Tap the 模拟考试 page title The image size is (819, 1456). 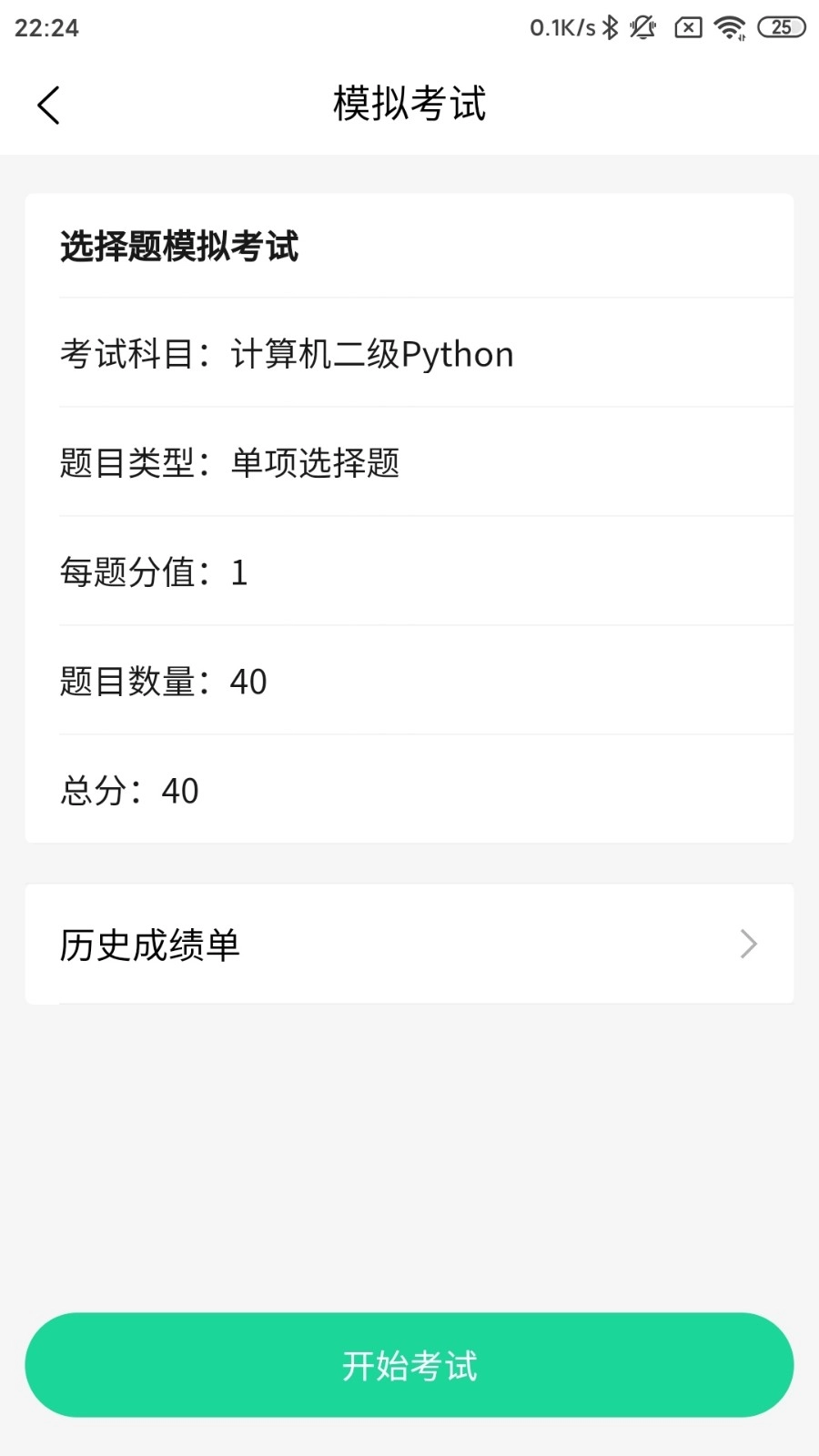point(409,104)
